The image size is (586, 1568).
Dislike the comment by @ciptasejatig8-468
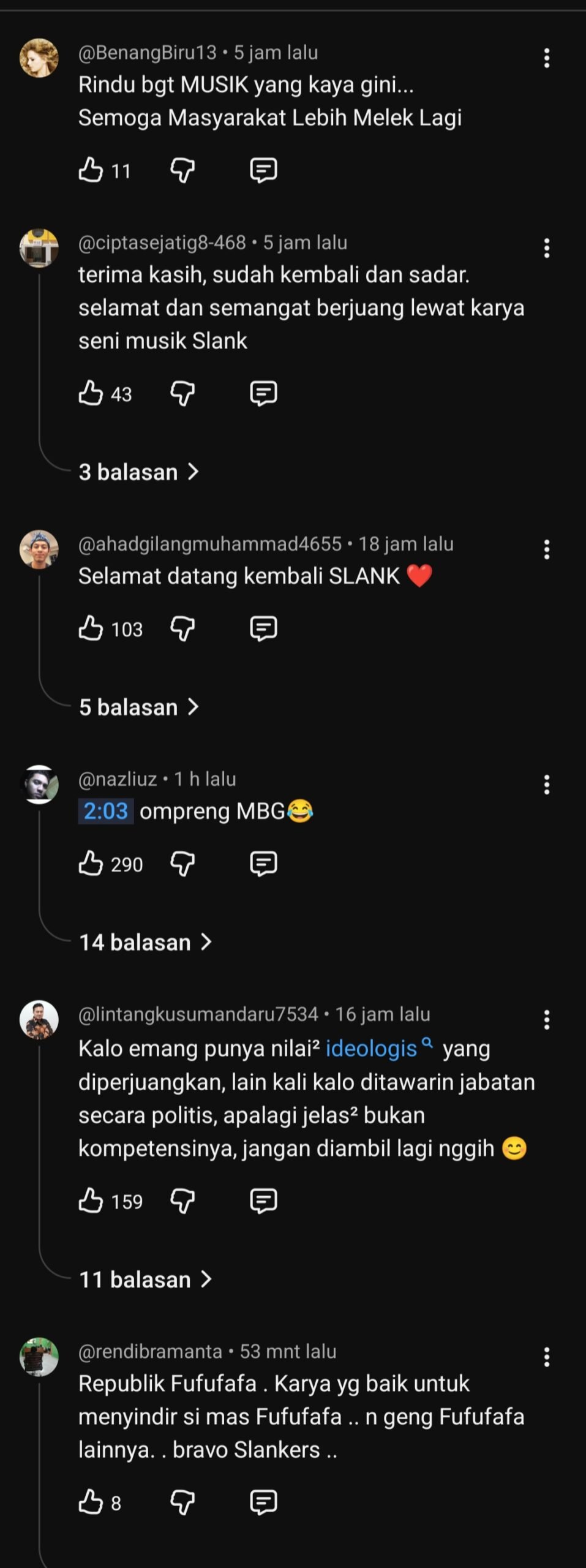(x=182, y=393)
